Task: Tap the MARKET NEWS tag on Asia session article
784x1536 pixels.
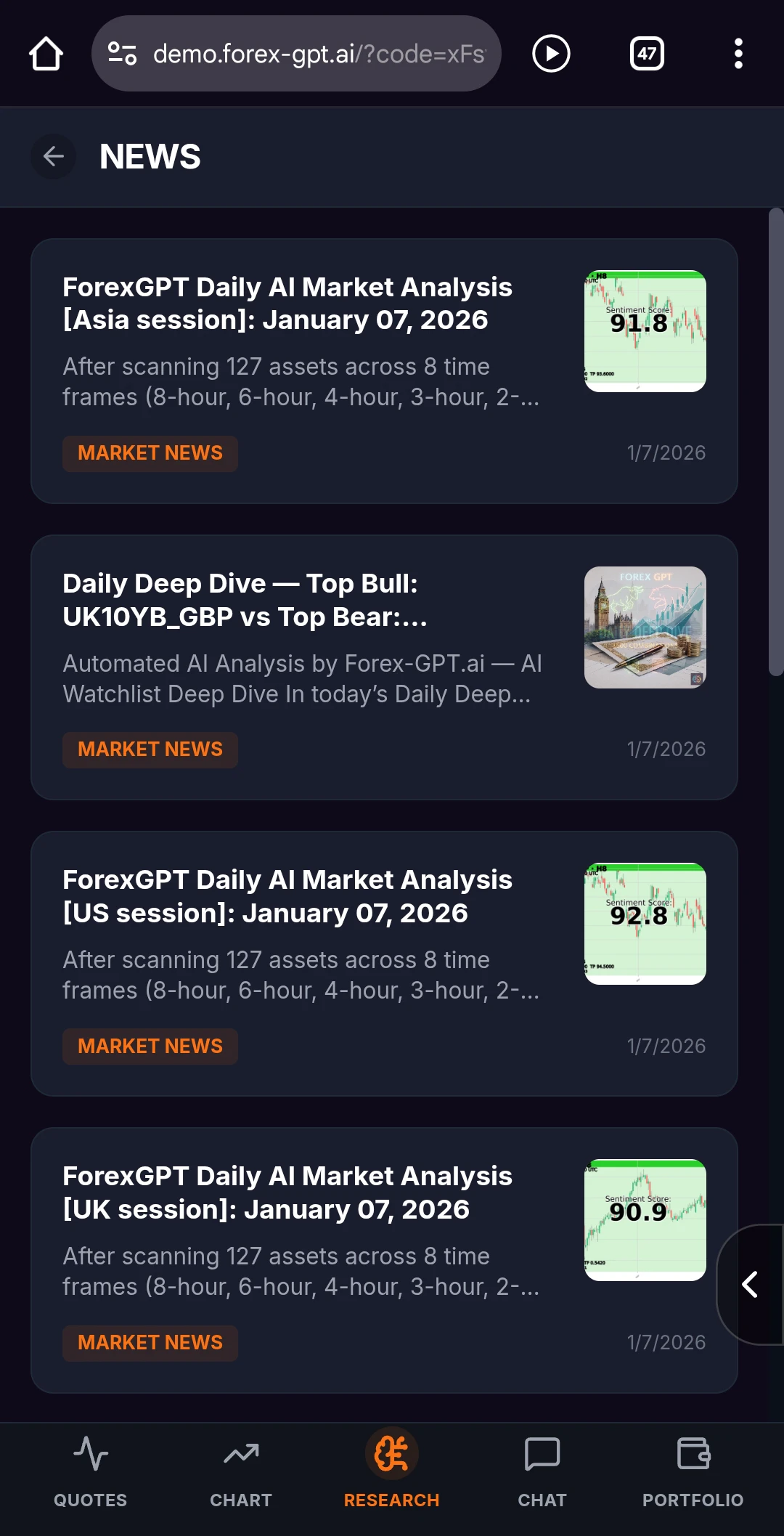Action: [150, 453]
